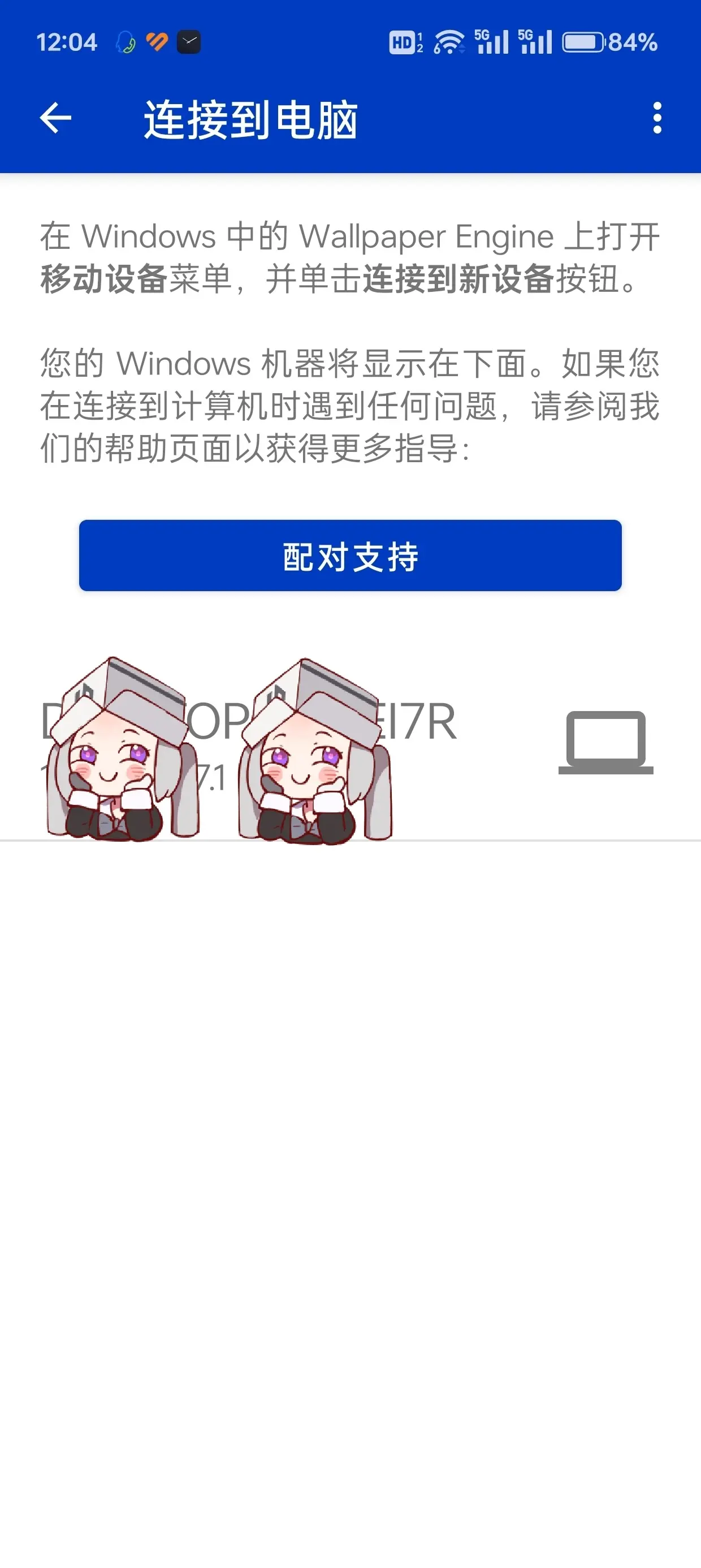
Task: Go back using the arrow icon
Action: click(55, 118)
